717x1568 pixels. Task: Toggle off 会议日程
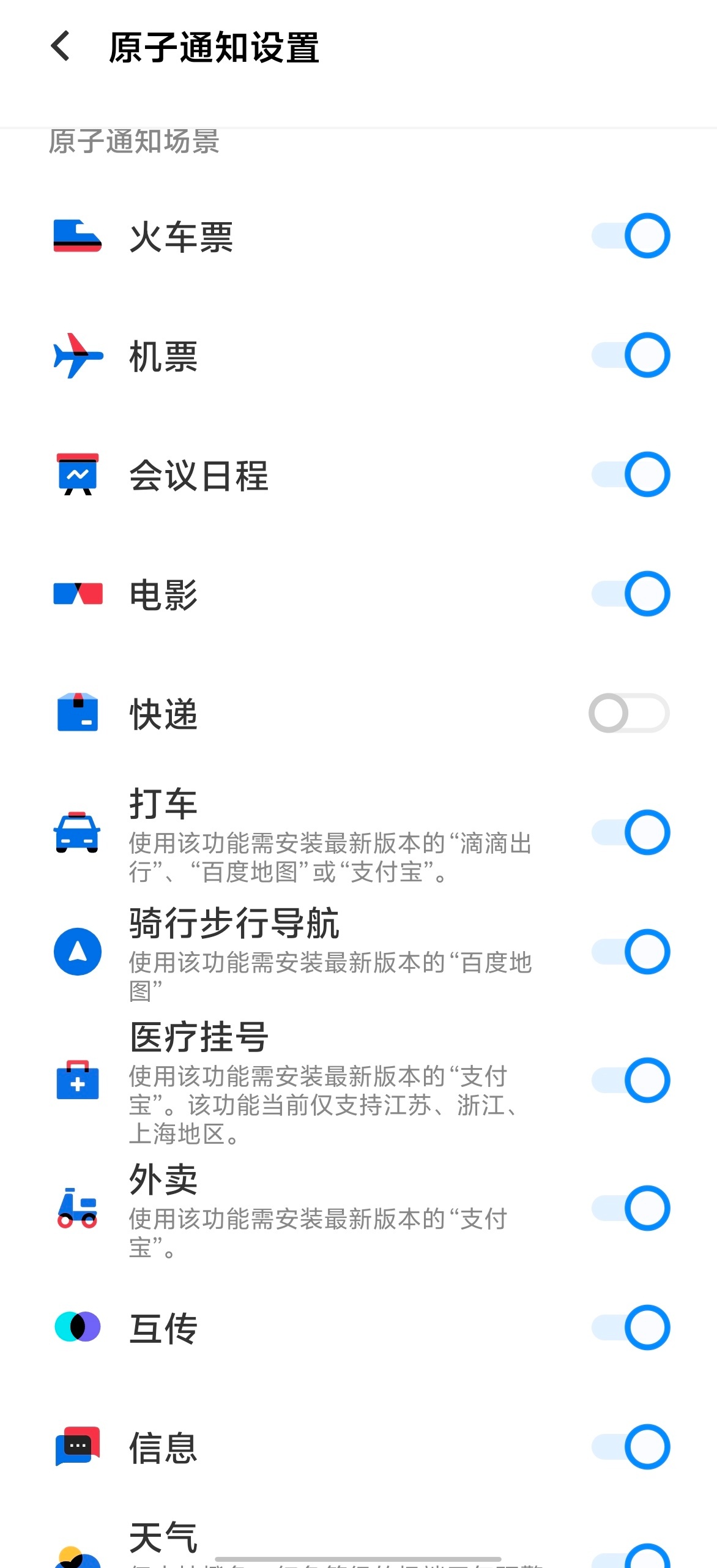[630, 474]
